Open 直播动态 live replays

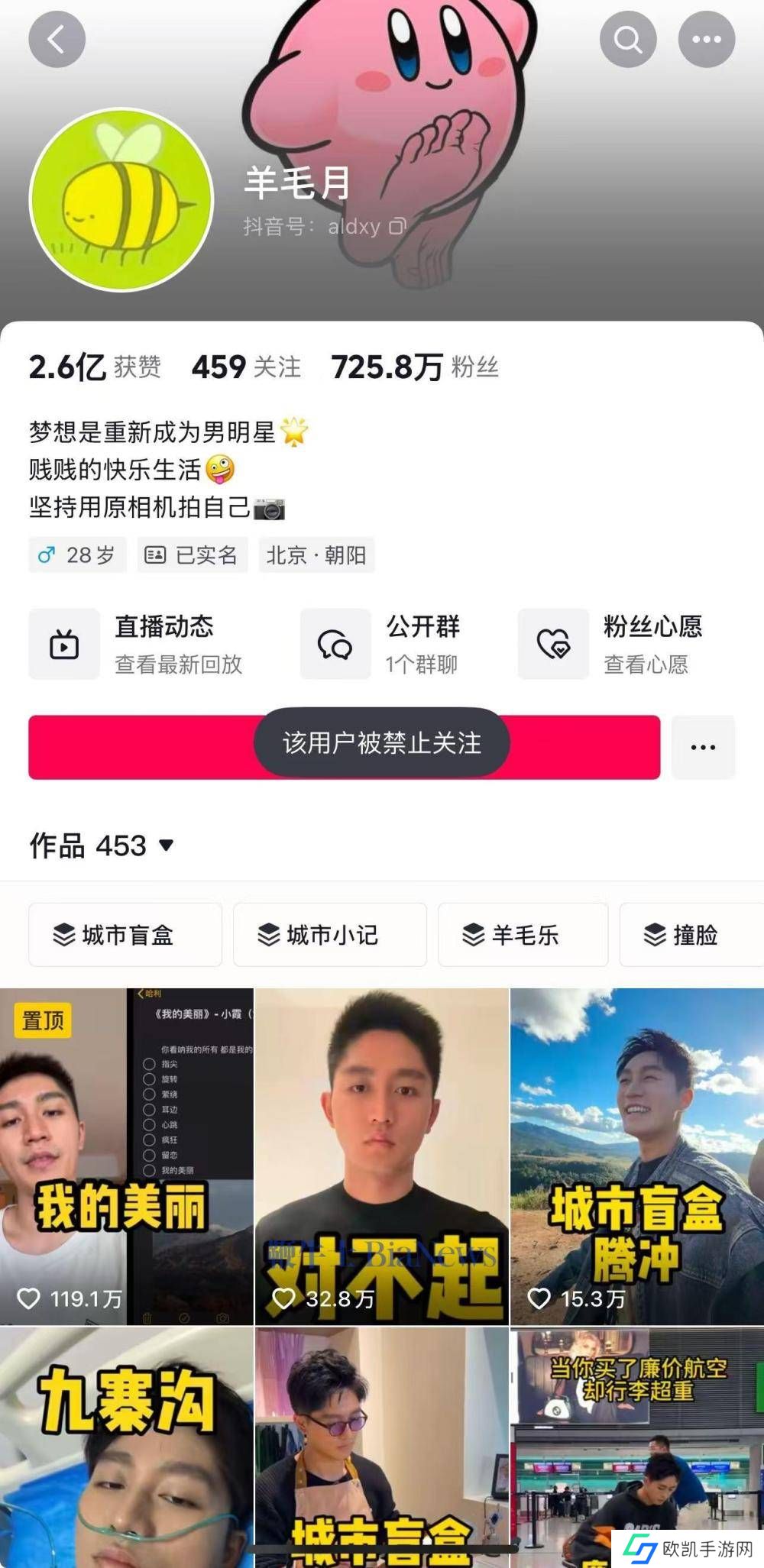point(138,644)
